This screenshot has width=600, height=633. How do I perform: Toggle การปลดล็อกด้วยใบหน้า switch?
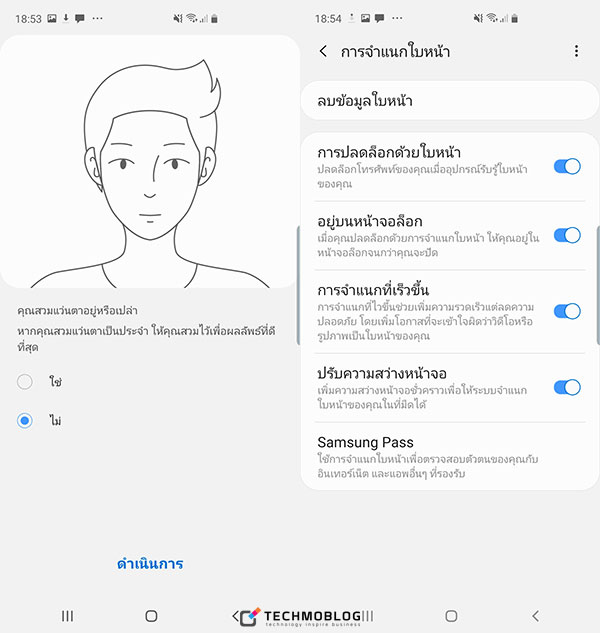pos(567,166)
